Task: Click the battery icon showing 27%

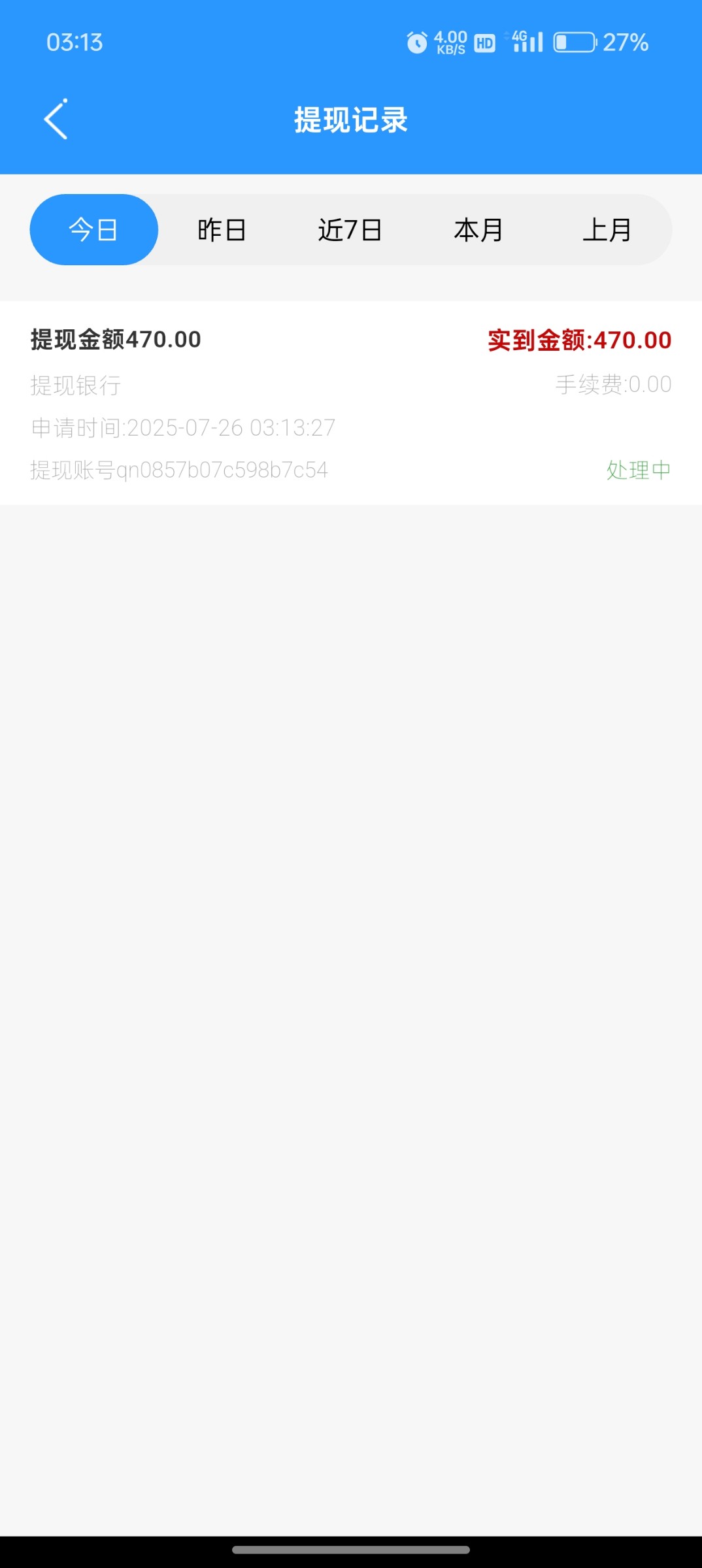Action: coord(575,42)
